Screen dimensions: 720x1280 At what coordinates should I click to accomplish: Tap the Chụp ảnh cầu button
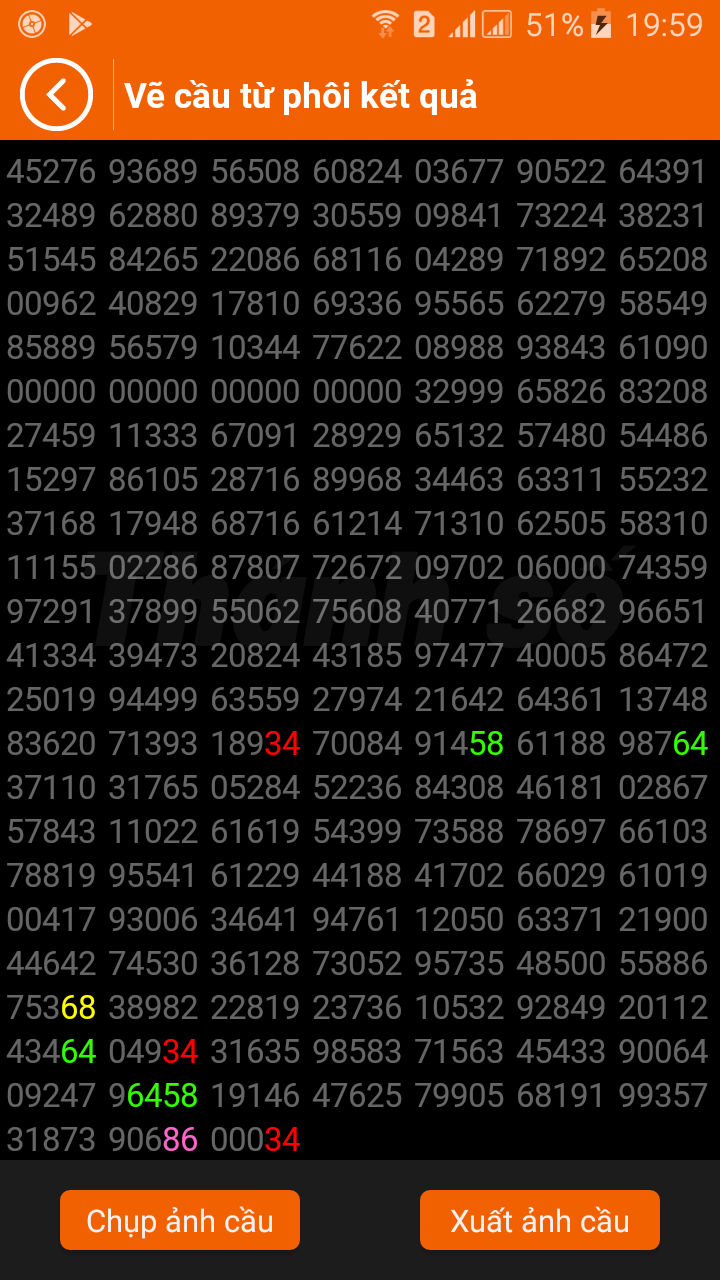tap(180, 1220)
